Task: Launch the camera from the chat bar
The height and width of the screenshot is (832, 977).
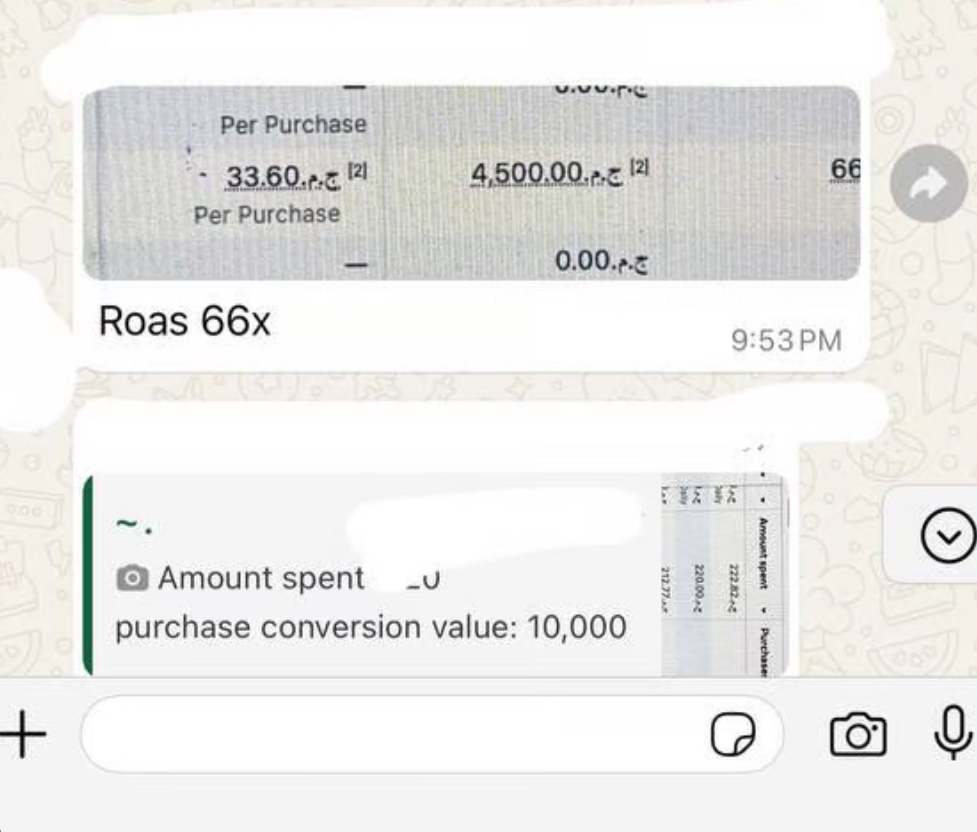Action: coord(858,734)
